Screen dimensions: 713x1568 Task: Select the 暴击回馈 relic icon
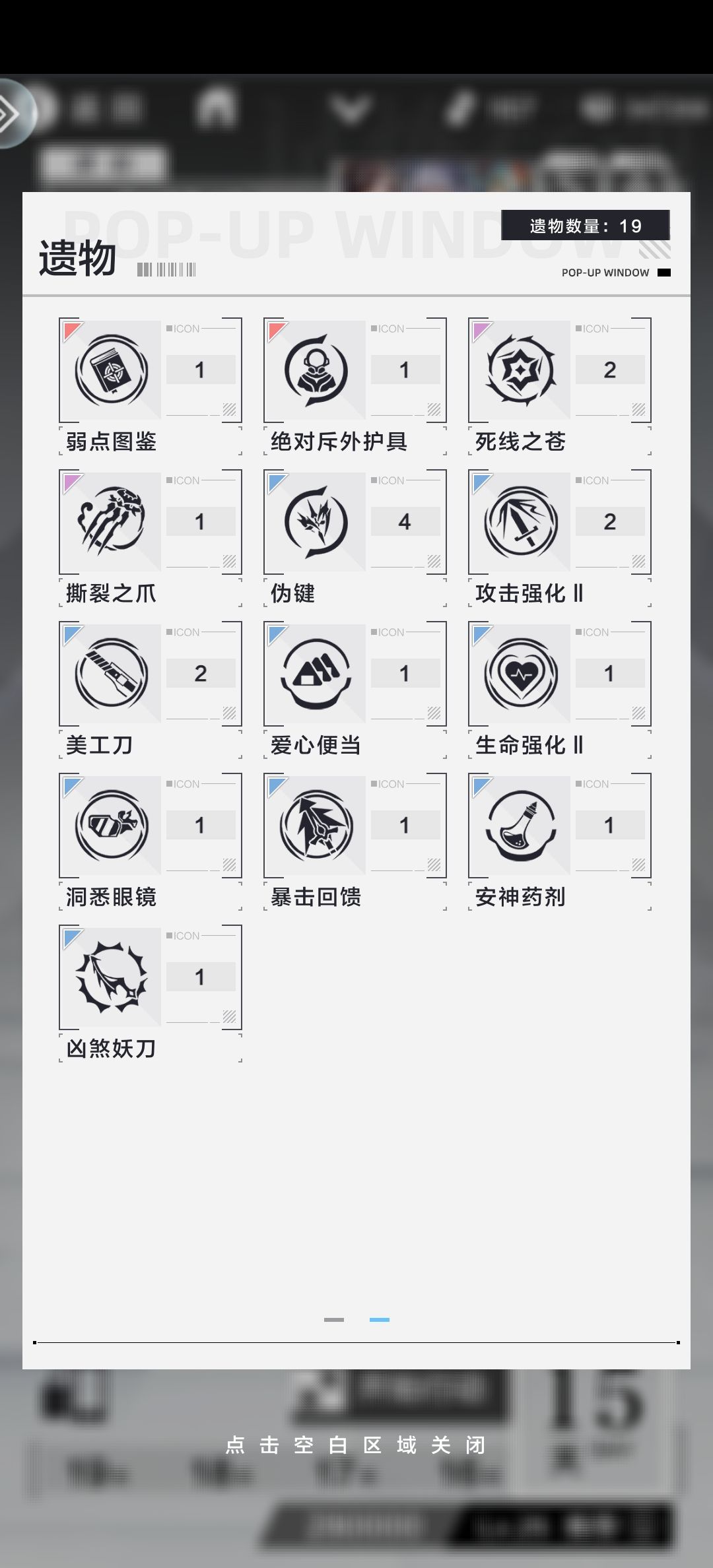click(314, 825)
